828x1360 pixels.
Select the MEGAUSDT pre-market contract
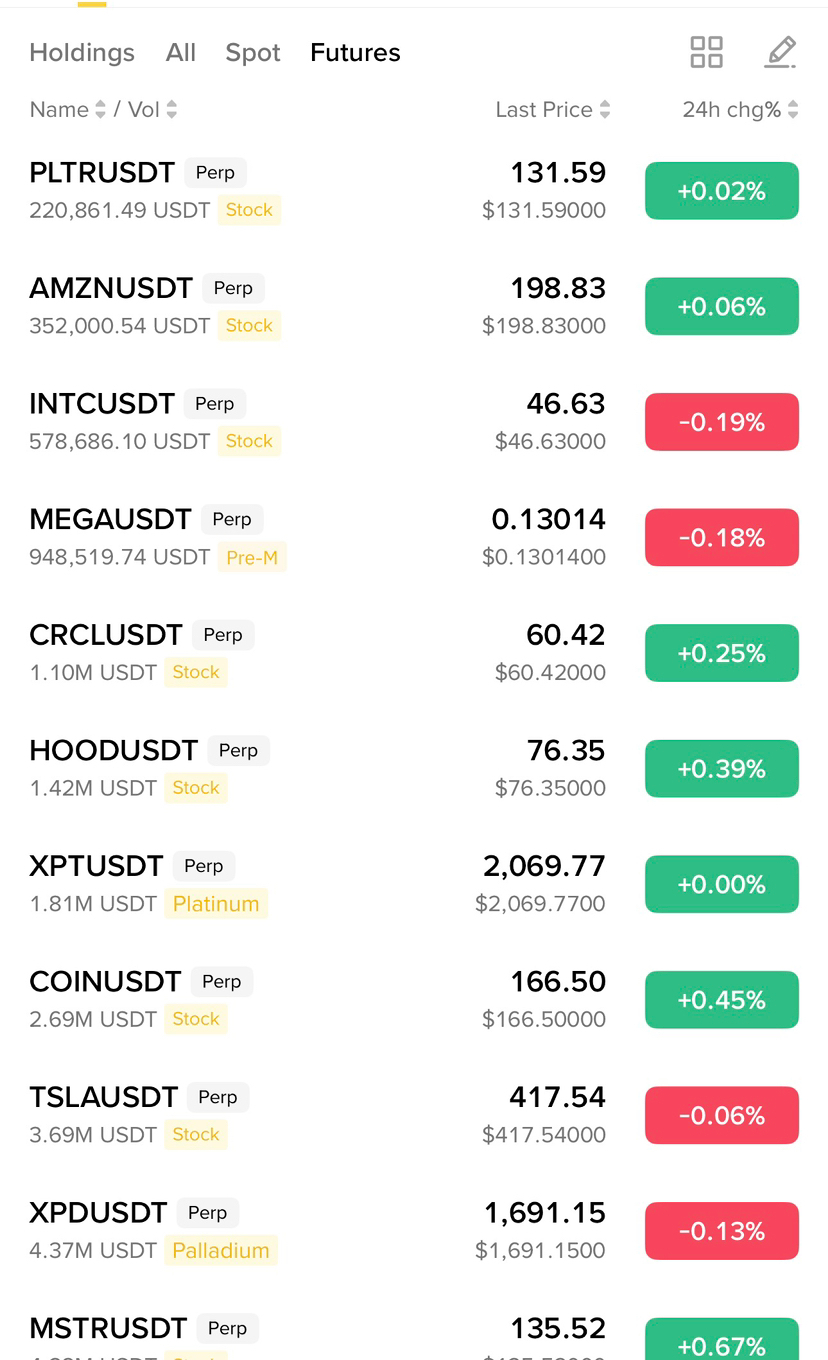110,520
